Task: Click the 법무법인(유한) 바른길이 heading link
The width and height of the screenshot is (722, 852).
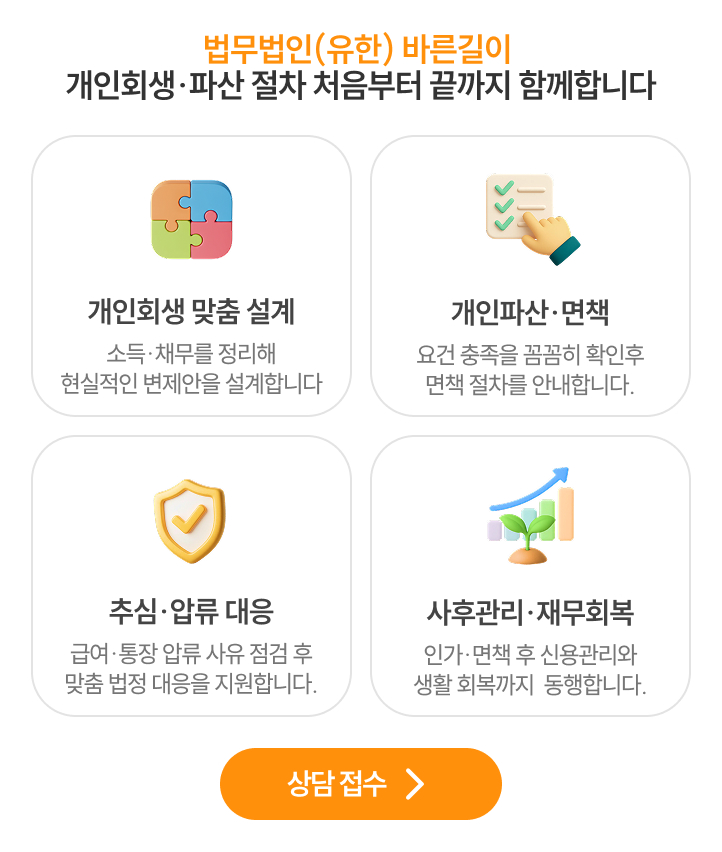Action: (361, 44)
